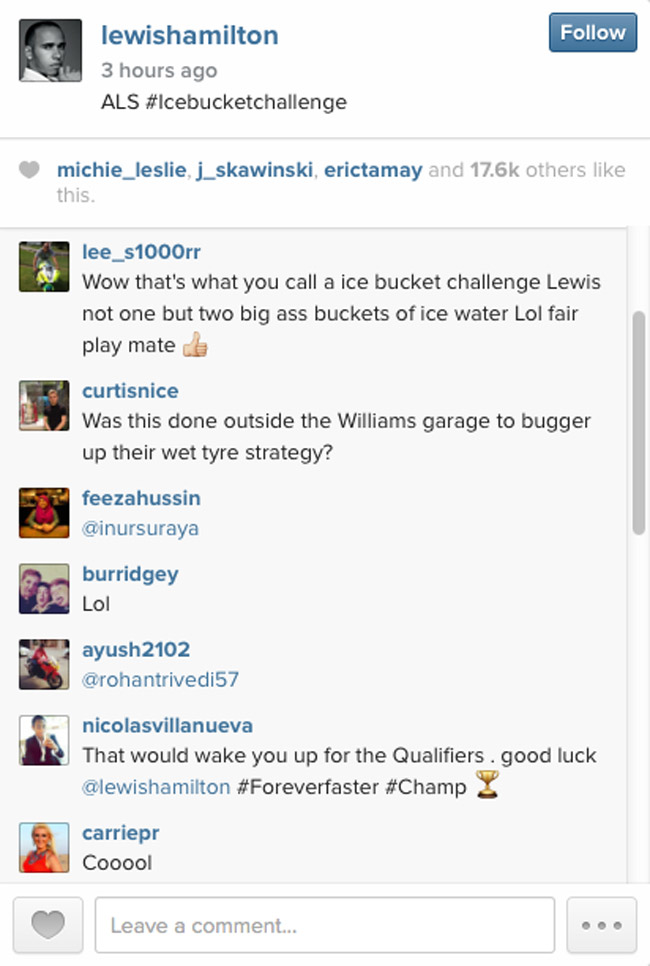Tap lewishamilton's profile picture
The width and height of the screenshot is (650, 966).
pos(50,50)
